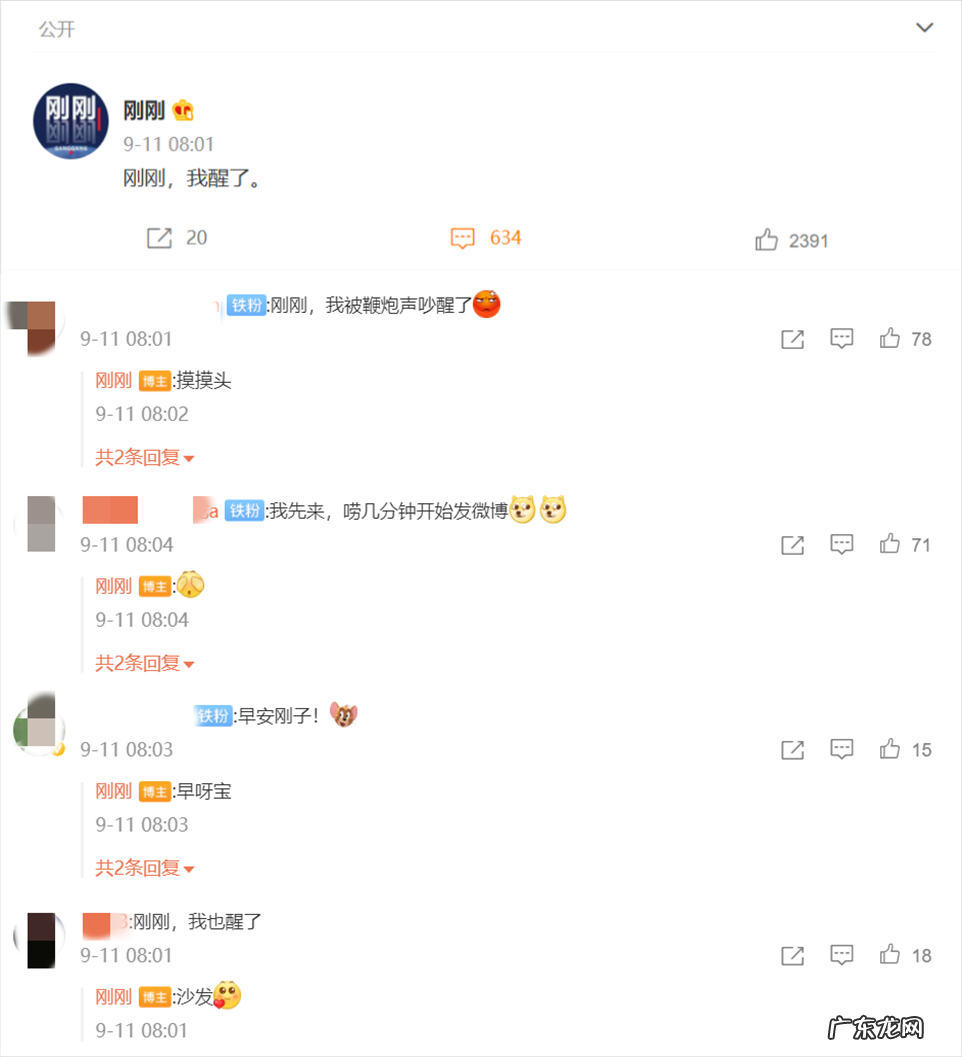The image size is (962, 1057).
Task: Collapse the post with the top-right chevron
Action: point(923,27)
